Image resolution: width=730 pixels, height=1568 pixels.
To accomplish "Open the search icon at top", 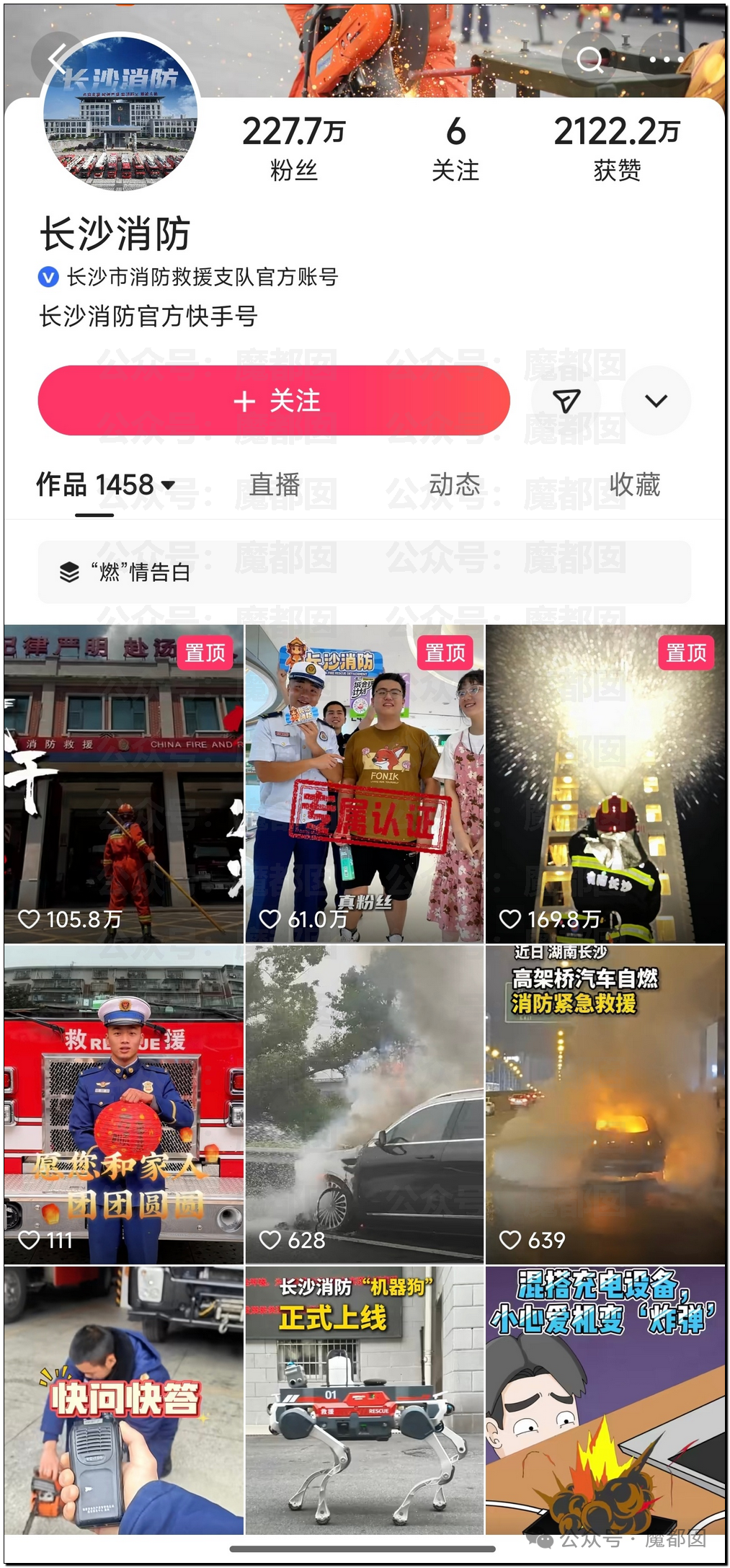I will (589, 59).
